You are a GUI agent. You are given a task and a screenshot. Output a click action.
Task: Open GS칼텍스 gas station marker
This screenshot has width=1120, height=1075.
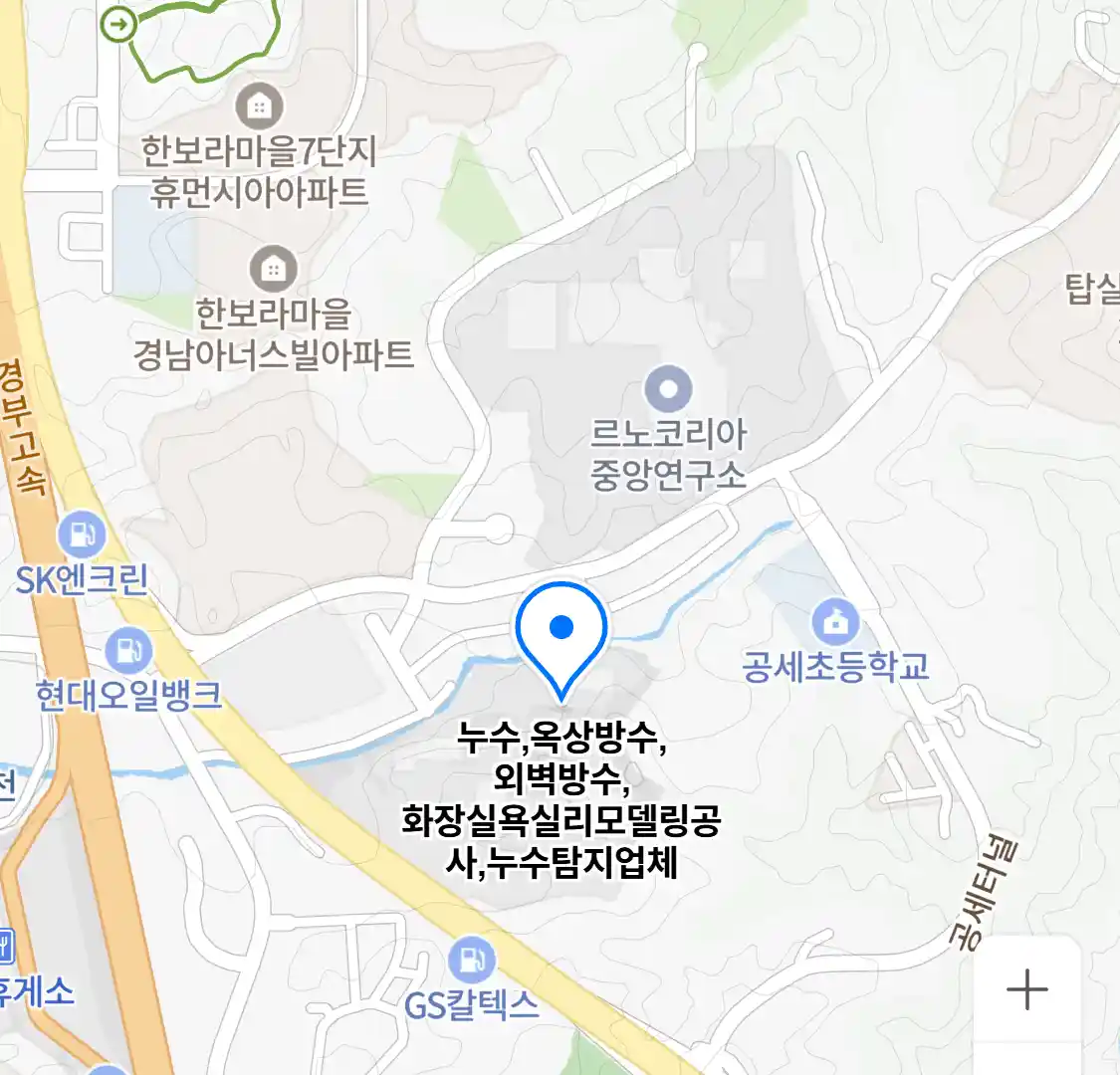pyautogui.click(x=471, y=961)
